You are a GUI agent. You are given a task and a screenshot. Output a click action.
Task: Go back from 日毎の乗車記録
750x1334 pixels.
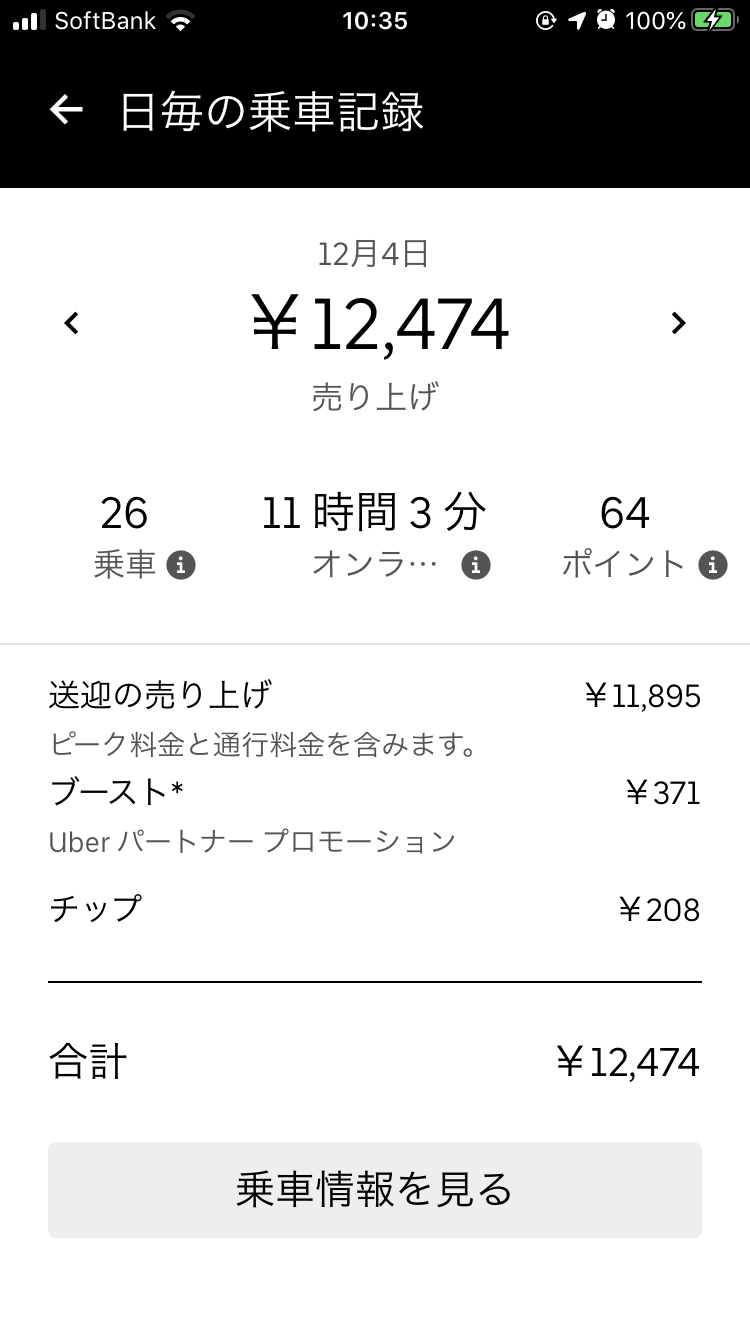point(66,111)
